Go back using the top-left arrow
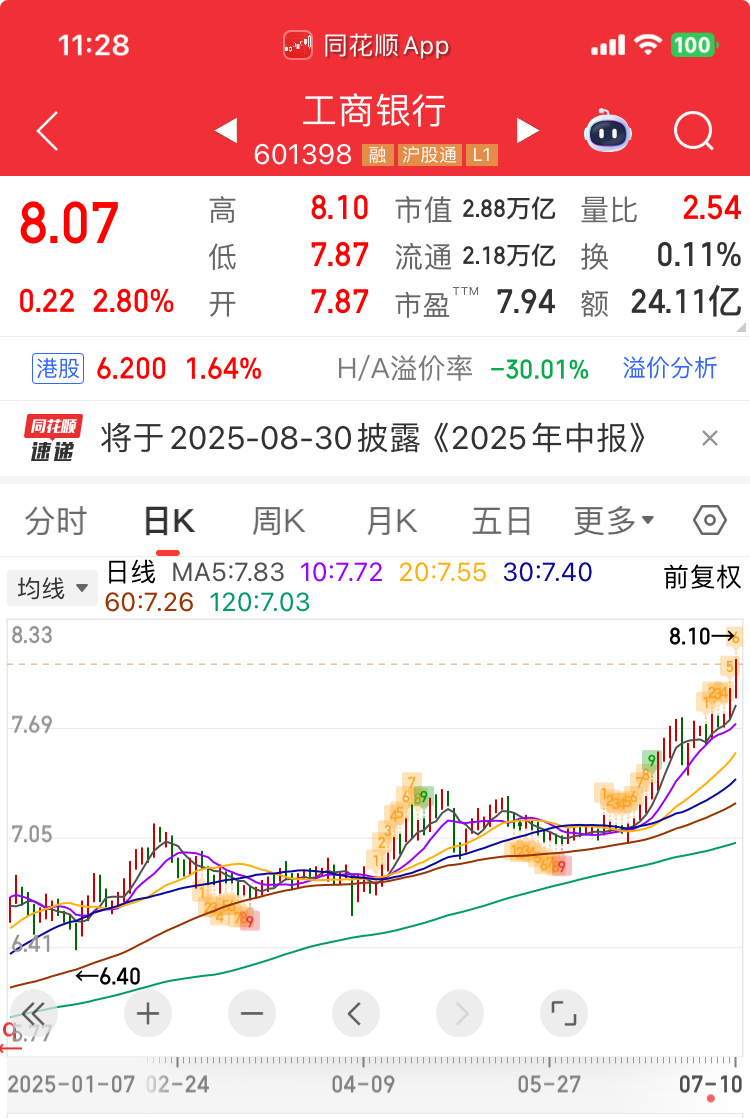This screenshot has height=1118, width=750. coord(48,131)
